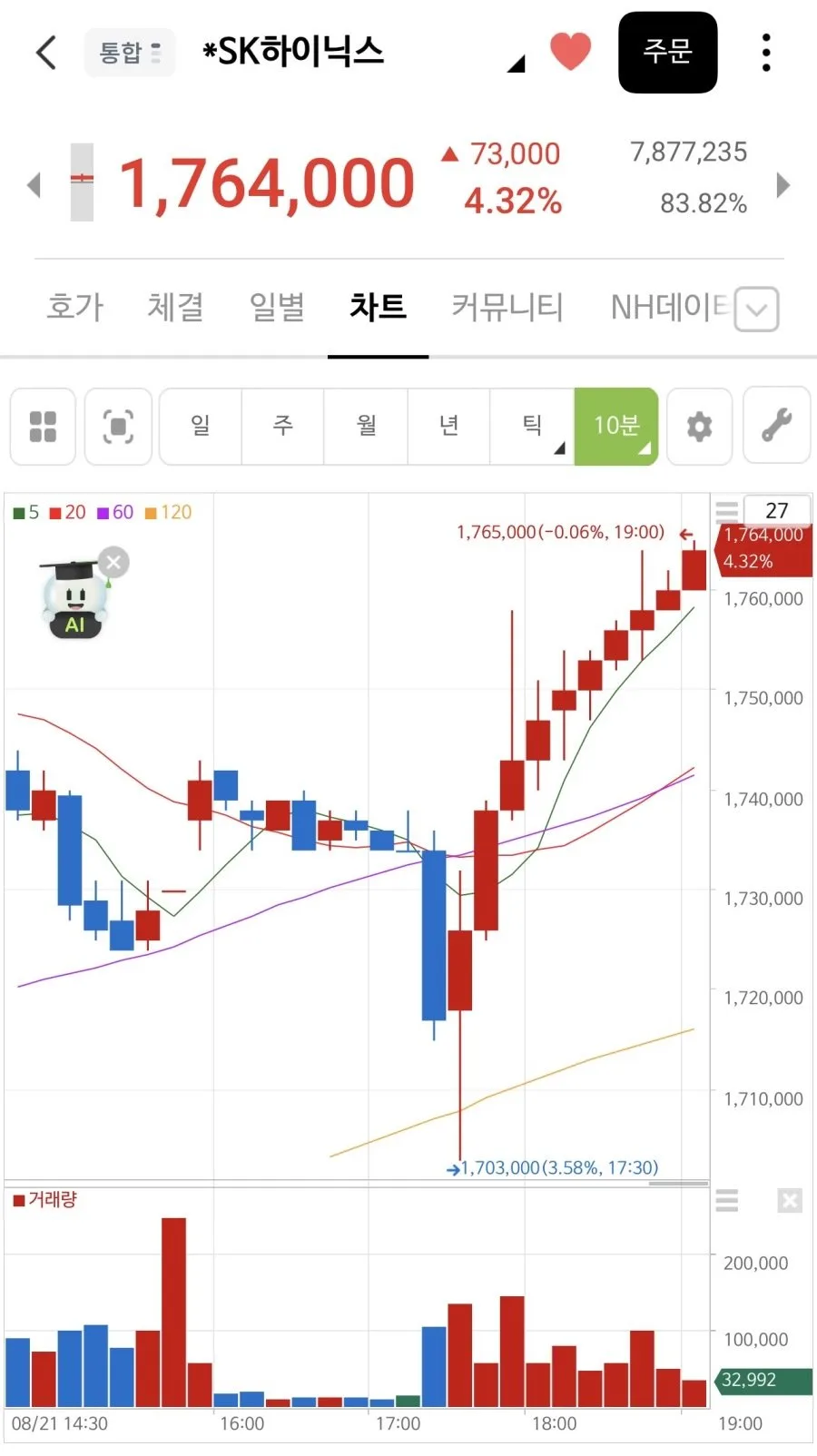The width and height of the screenshot is (817, 1456).
Task: Open the 일별 tab
Action: (277, 307)
